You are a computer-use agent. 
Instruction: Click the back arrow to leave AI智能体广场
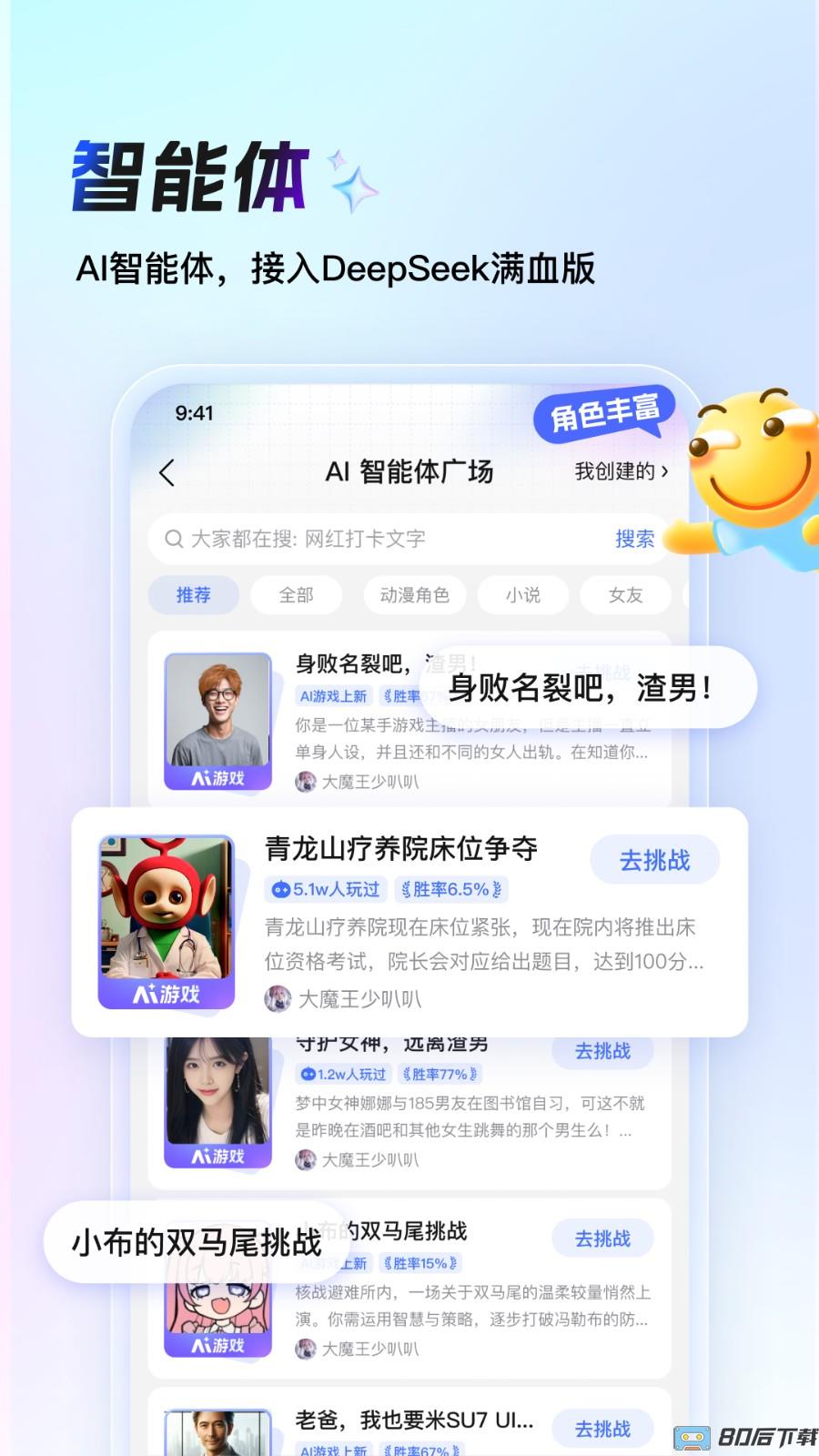click(167, 472)
